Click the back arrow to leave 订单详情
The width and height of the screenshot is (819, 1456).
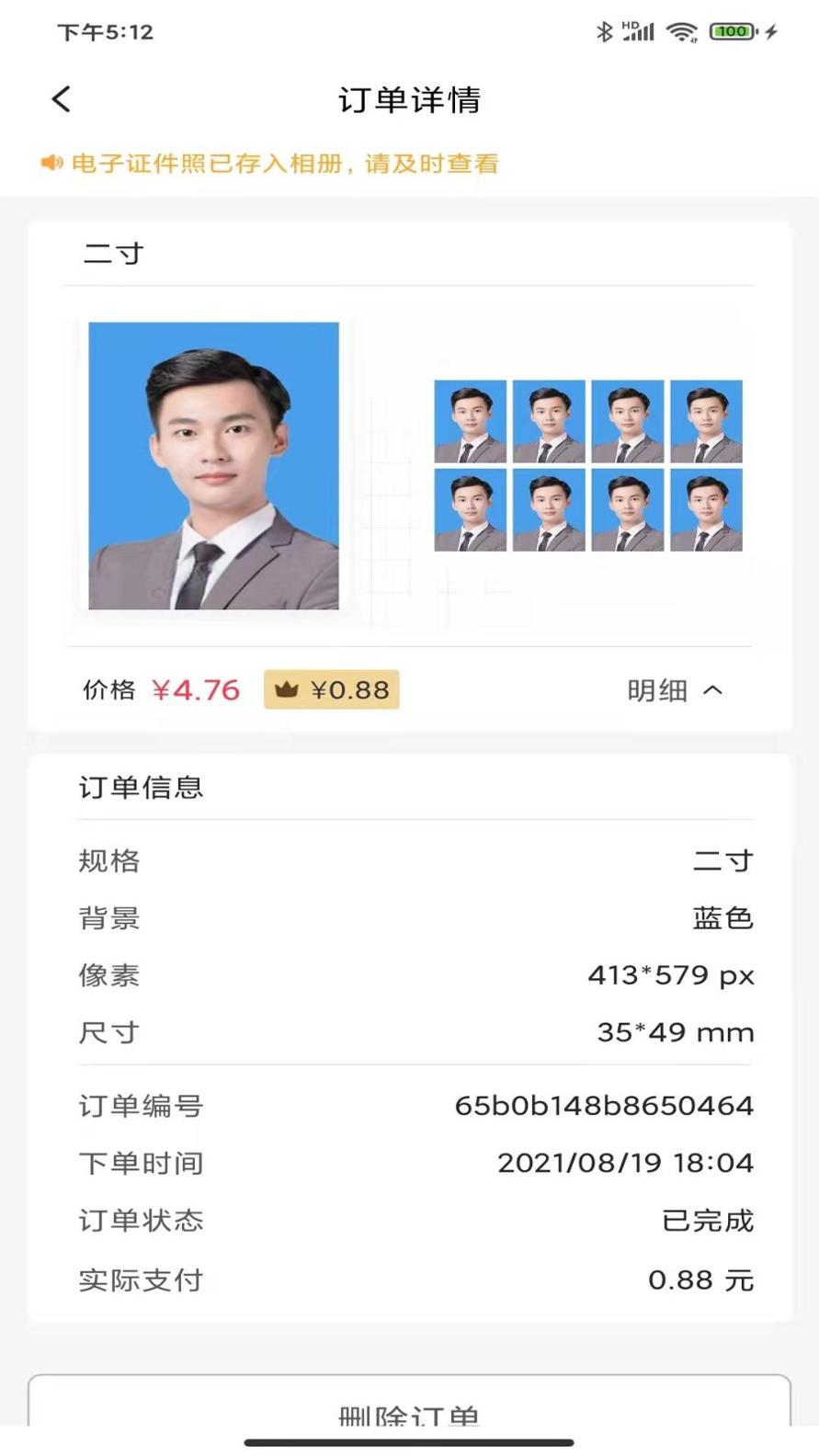pyautogui.click(x=61, y=98)
